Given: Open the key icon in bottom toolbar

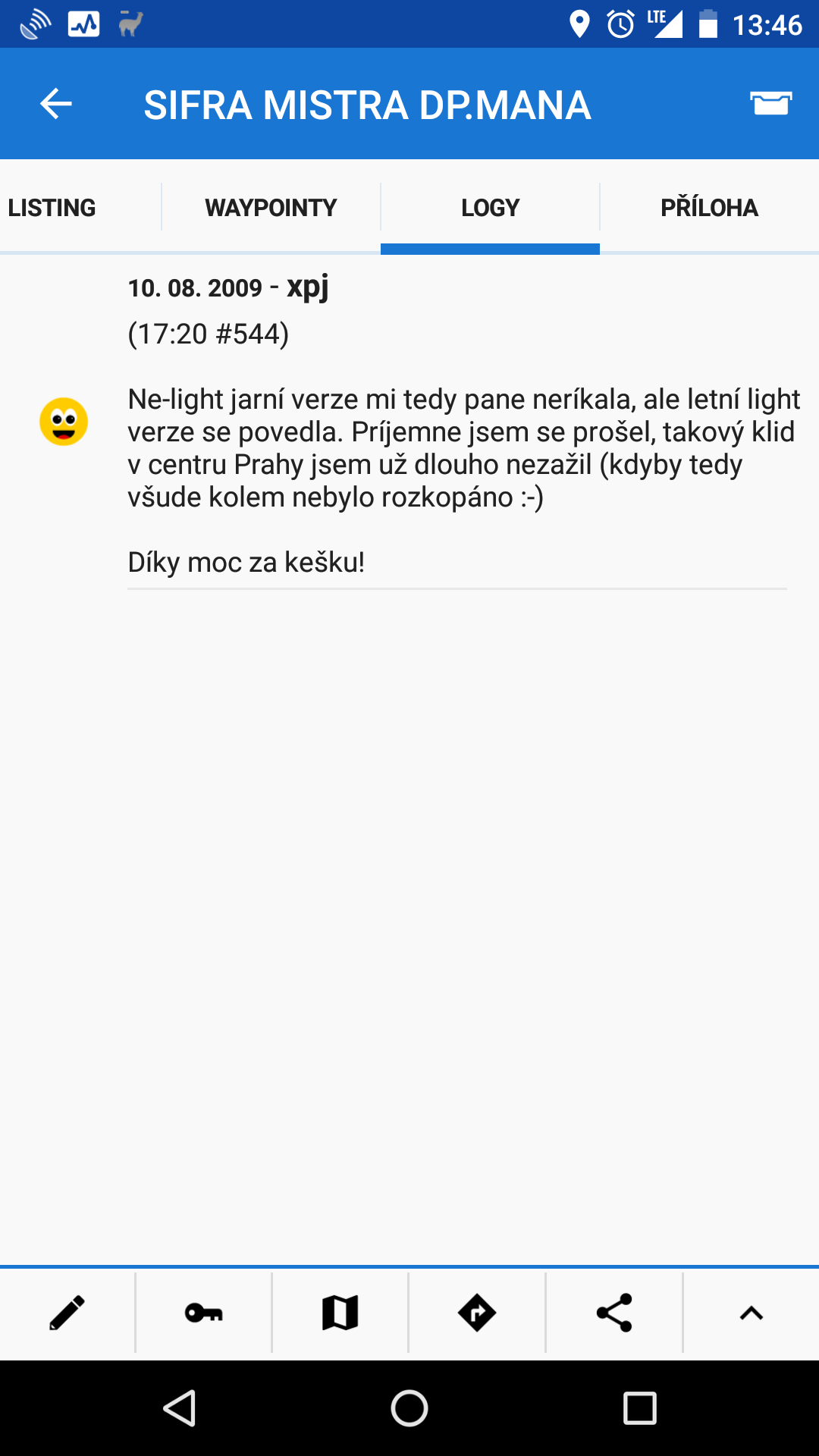Looking at the screenshot, I should coord(203,1313).
